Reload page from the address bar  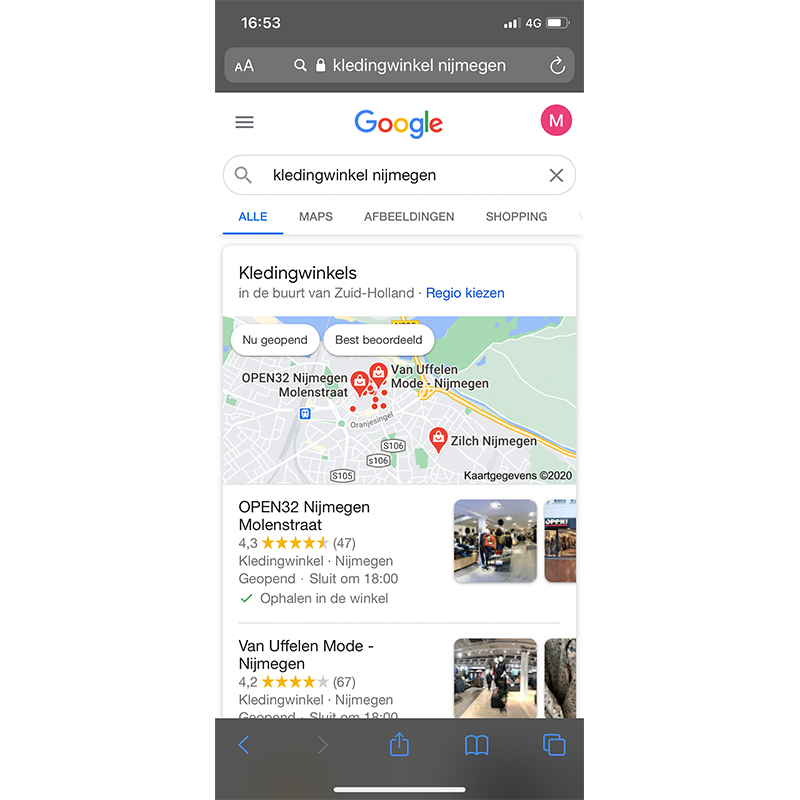point(557,66)
